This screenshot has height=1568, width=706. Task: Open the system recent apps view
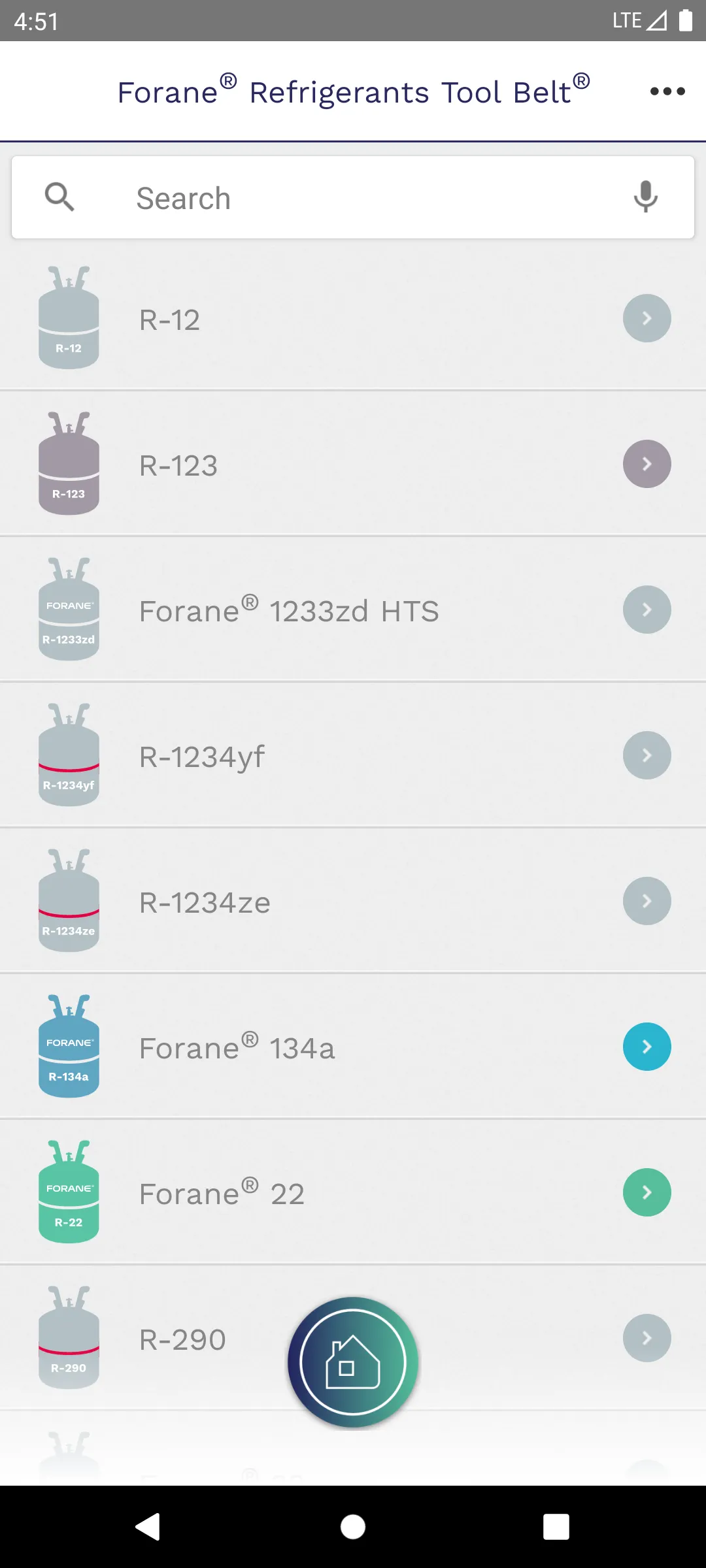(x=556, y=1527)
